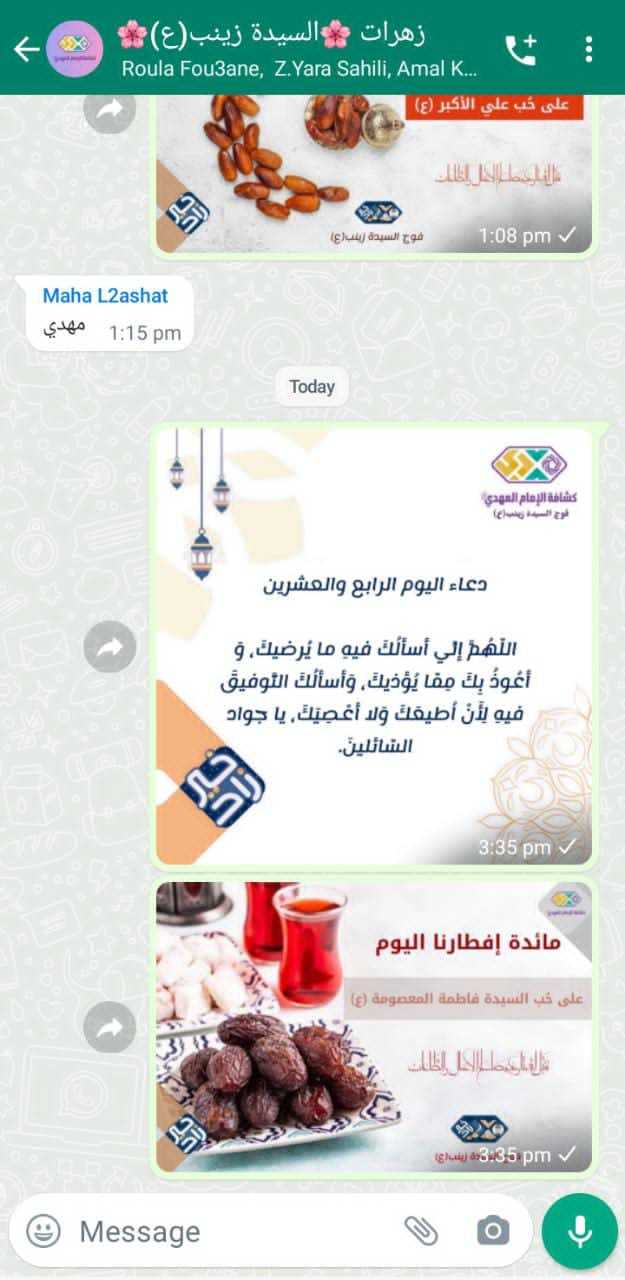View sender Maha L2ashat's name
625x1280 pixels.
(x=105, y=295)
